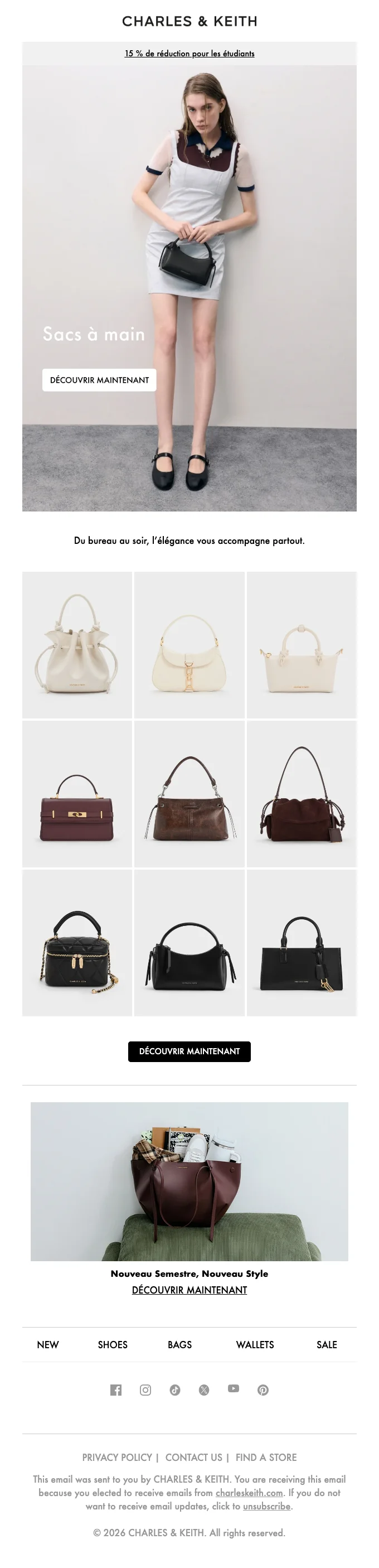Read the PRIVACY POLICY
The width and height of the screenshot is (379, 1568).
tap(117, 1457)
